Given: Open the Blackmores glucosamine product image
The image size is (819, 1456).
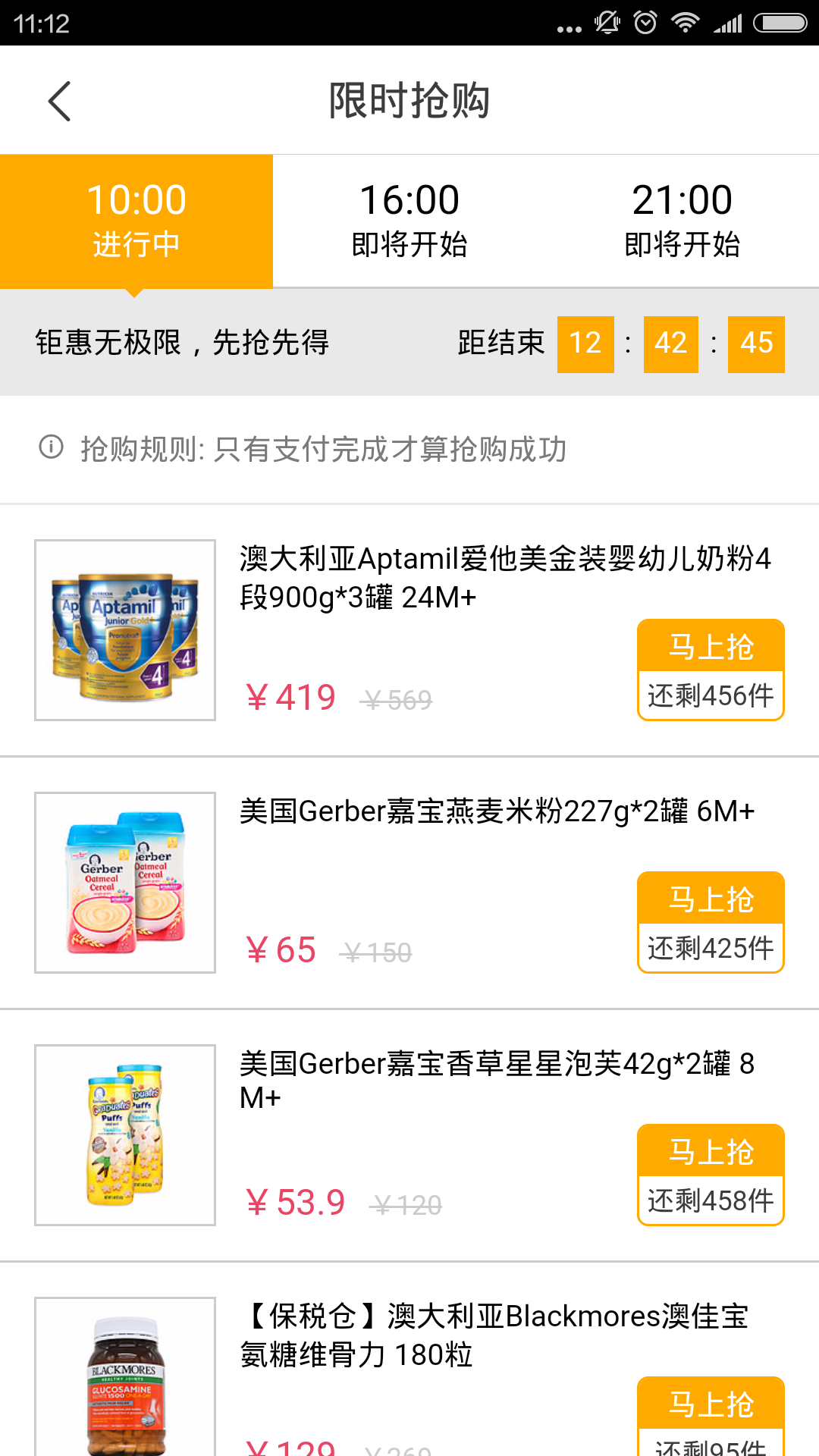Looking at the screenshot, I should pos(124,1388).
